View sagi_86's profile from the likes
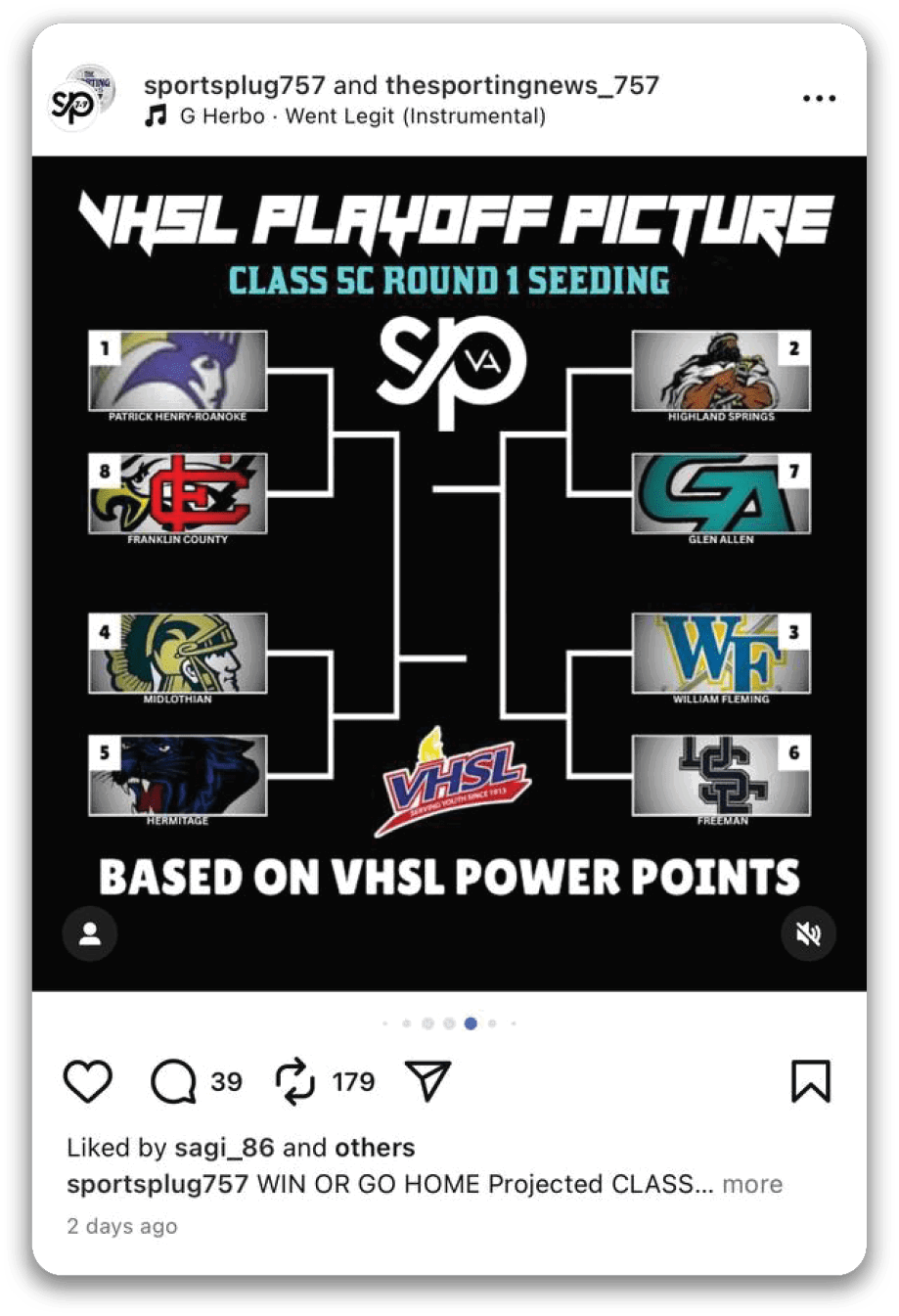Screen dimensions: 899x1316 (x=224, y=1148)
